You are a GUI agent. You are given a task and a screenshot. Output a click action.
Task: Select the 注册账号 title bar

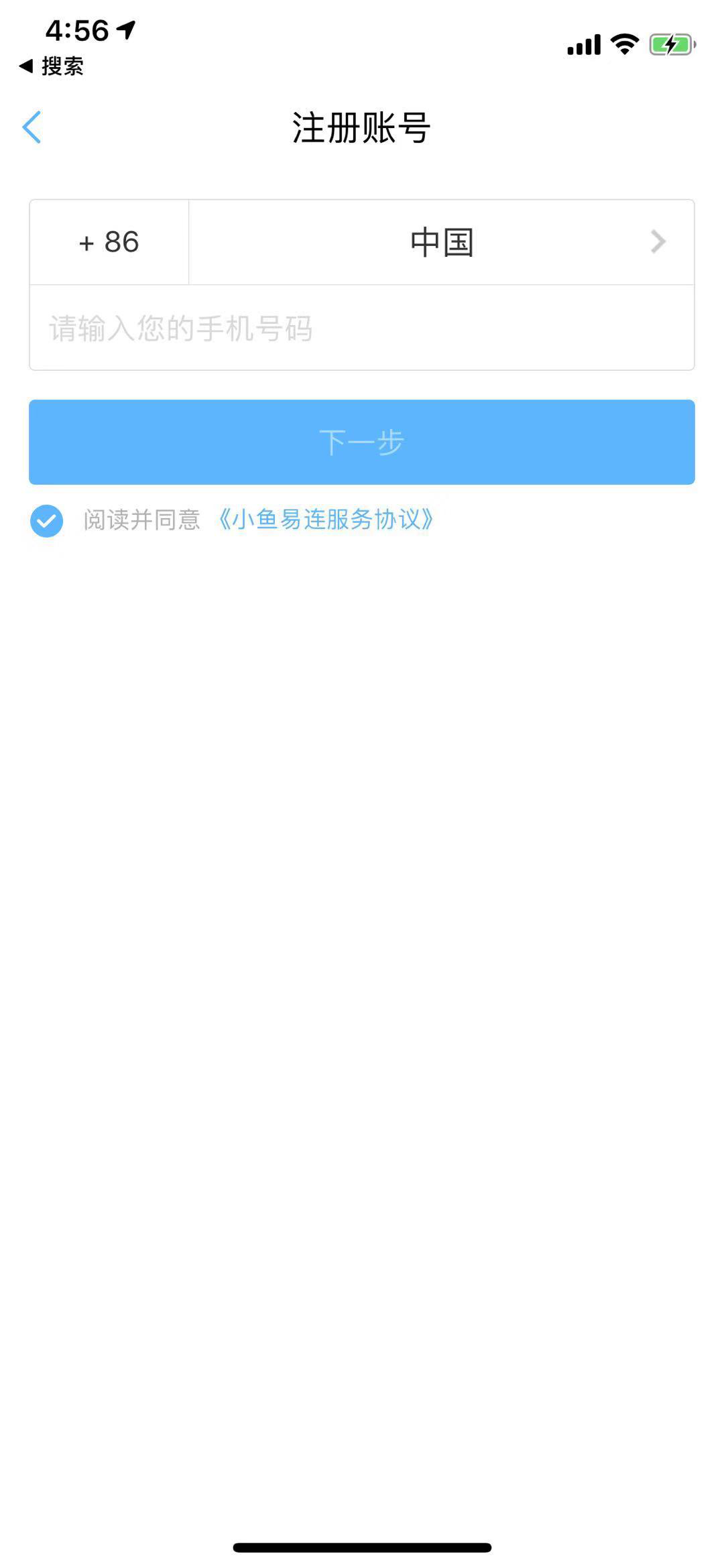[x=361, y=127]
